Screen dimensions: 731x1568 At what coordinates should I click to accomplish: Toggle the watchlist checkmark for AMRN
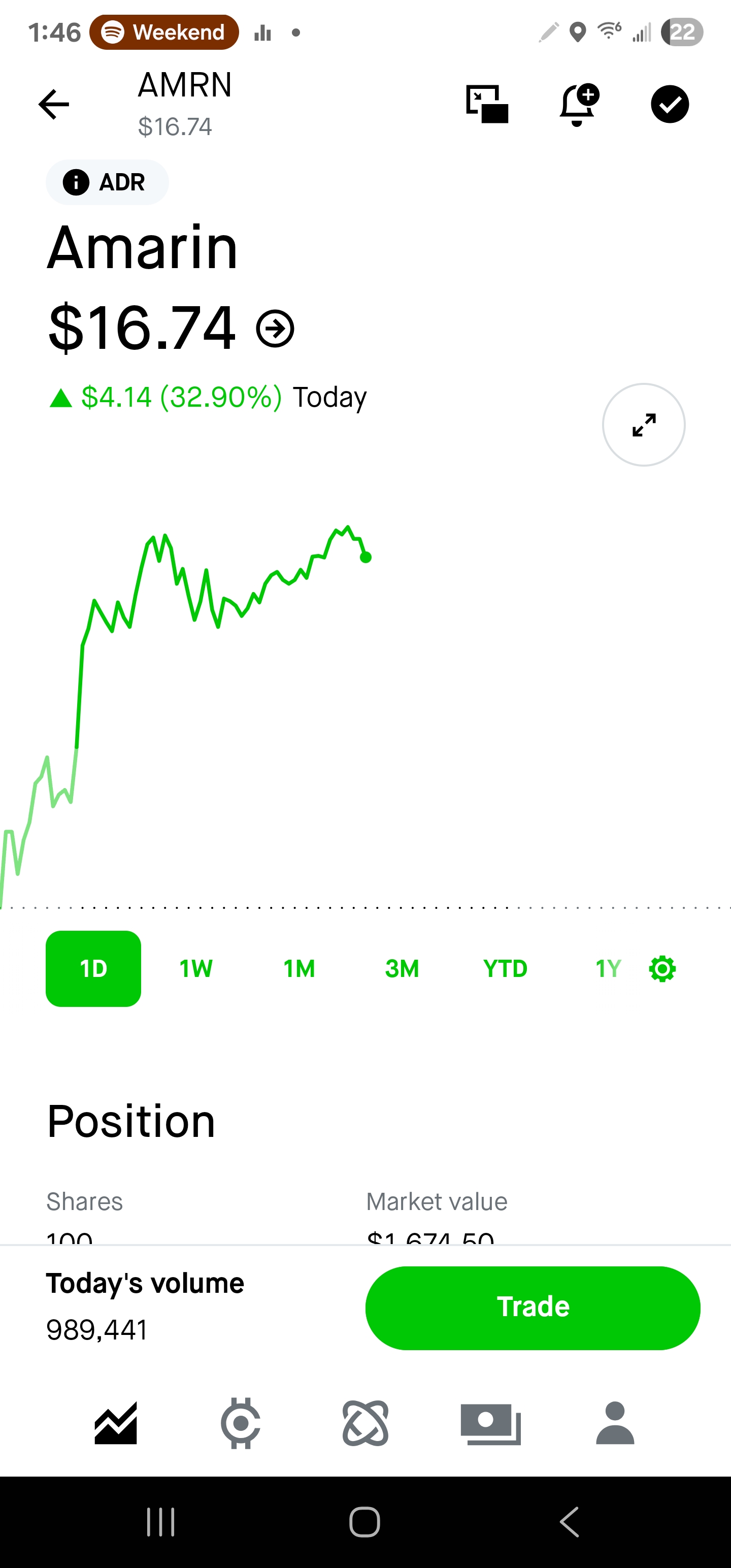pyautogui.click(x=670, y=104)
